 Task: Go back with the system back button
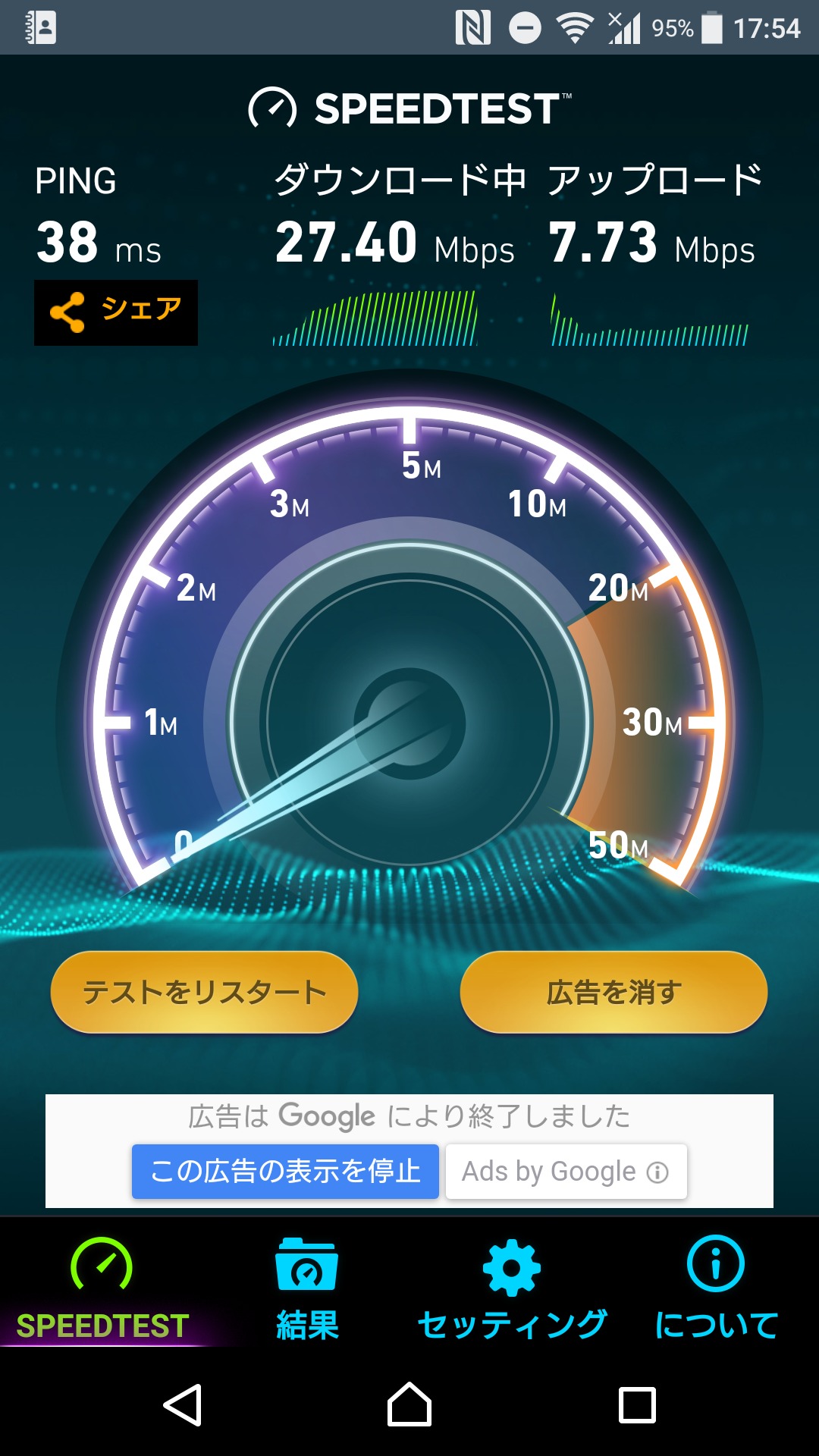tap(183, 1404)
